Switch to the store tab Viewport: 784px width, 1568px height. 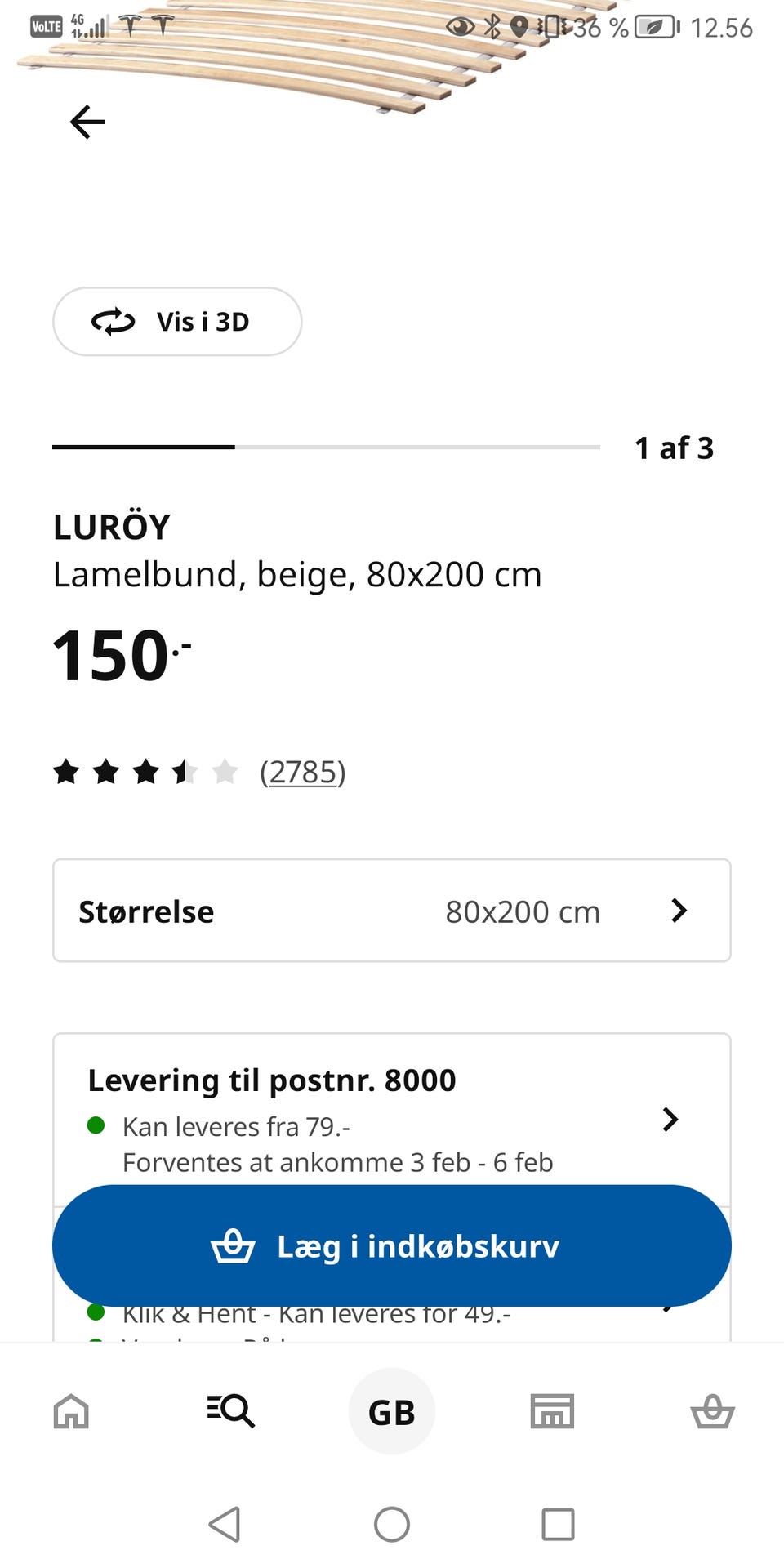pos(552,1411)
